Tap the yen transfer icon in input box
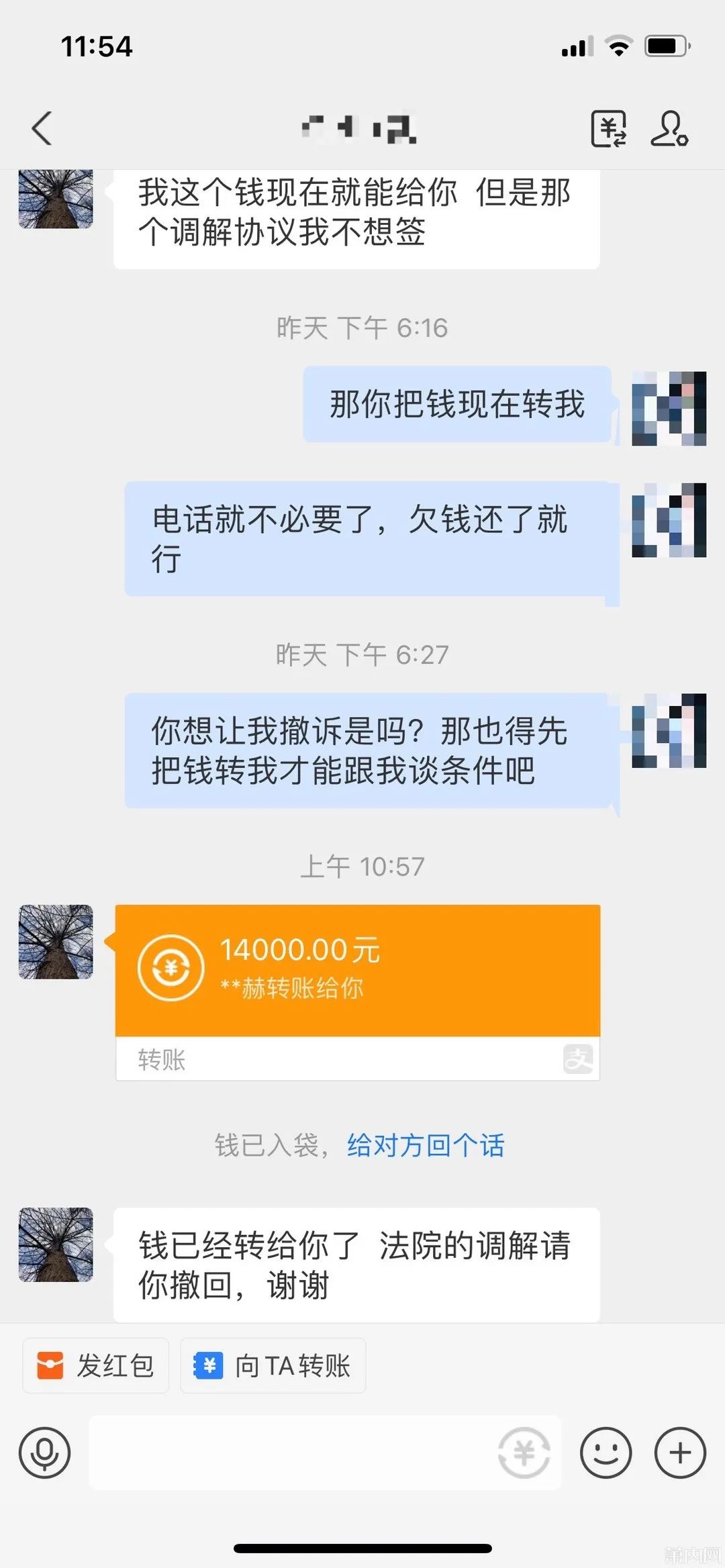Screen dimensions: 725x1568 click(524, 1453)
